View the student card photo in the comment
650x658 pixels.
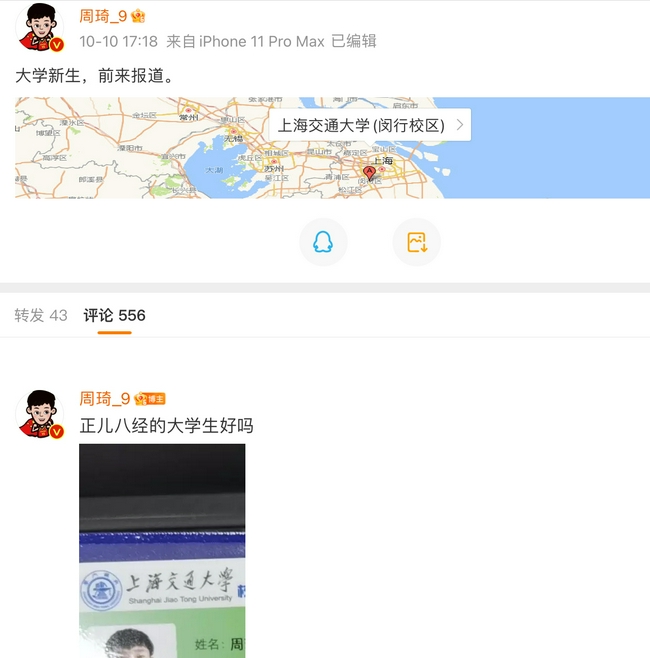pyautogui.click(x=162, y=550)
